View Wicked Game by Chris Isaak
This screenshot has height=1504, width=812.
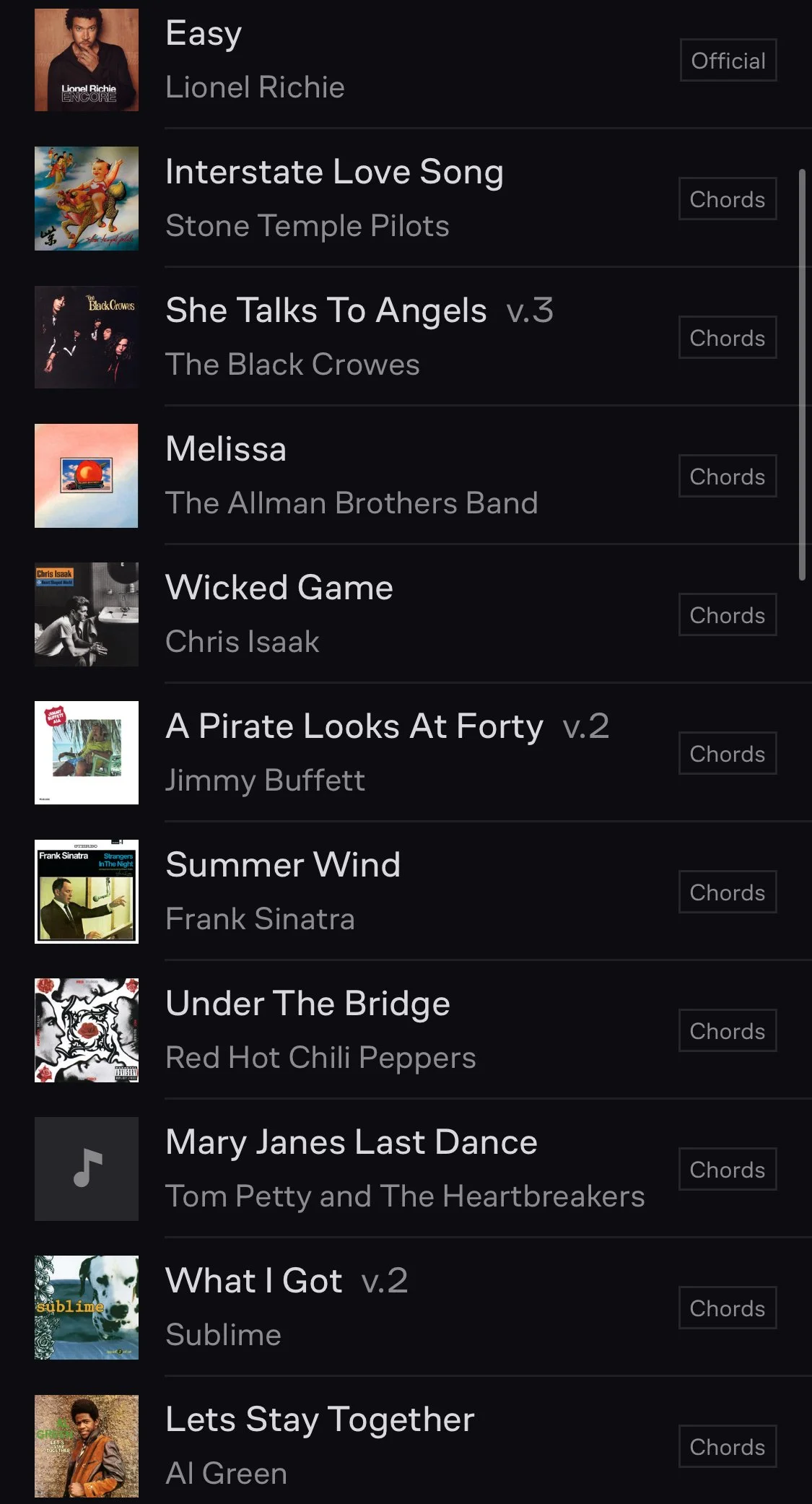[x=279, y=588]
